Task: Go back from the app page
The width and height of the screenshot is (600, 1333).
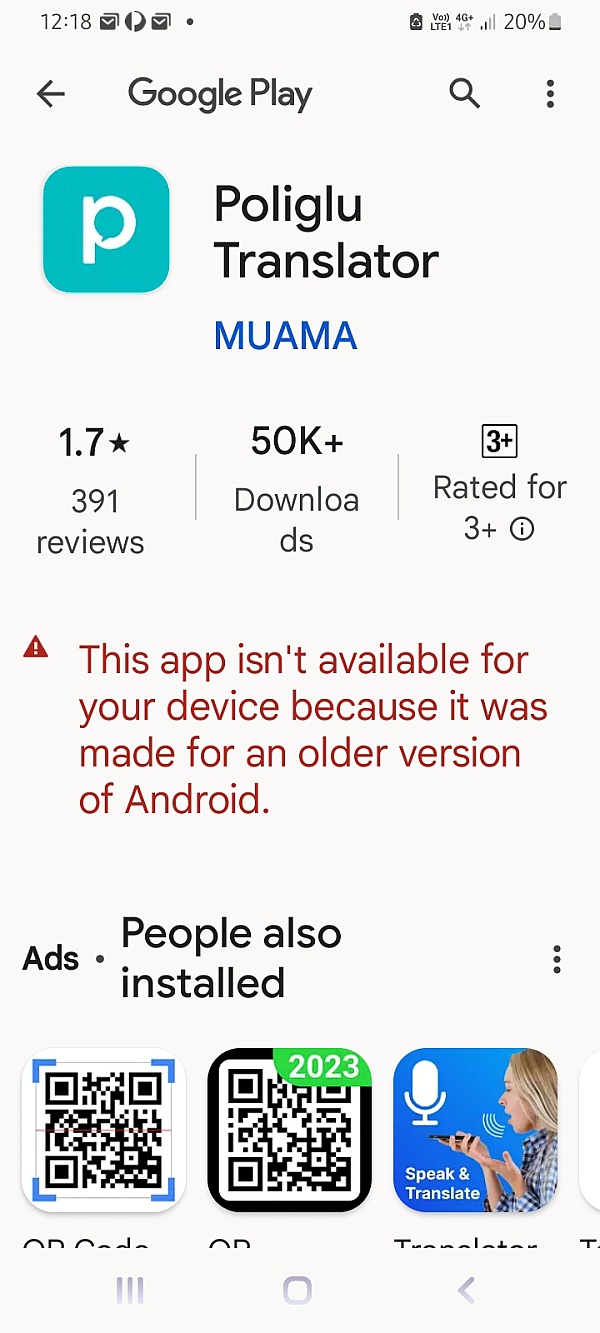Action: [x=50, y=94]
